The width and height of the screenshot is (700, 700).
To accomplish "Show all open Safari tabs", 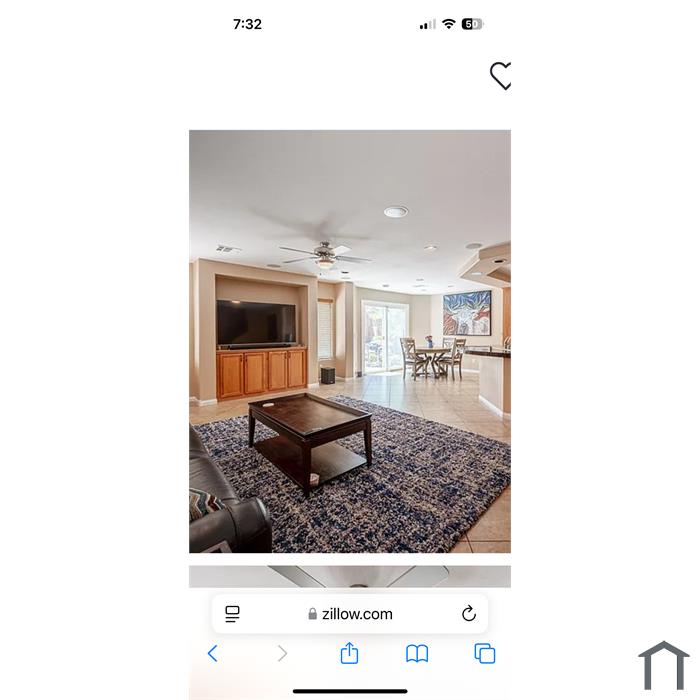I will click(x=485, y=653).
